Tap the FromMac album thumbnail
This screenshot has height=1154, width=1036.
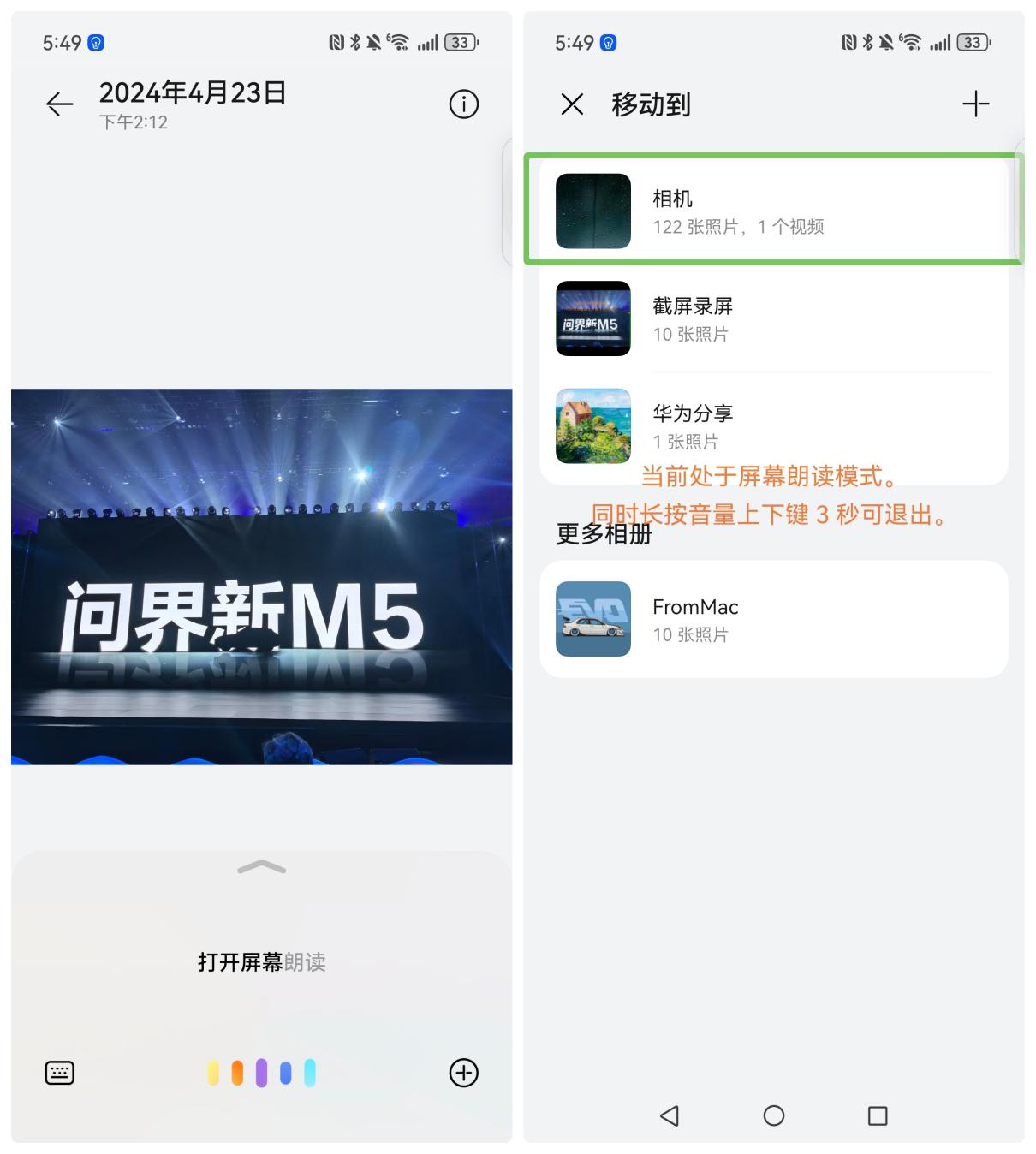coord(593,619)
